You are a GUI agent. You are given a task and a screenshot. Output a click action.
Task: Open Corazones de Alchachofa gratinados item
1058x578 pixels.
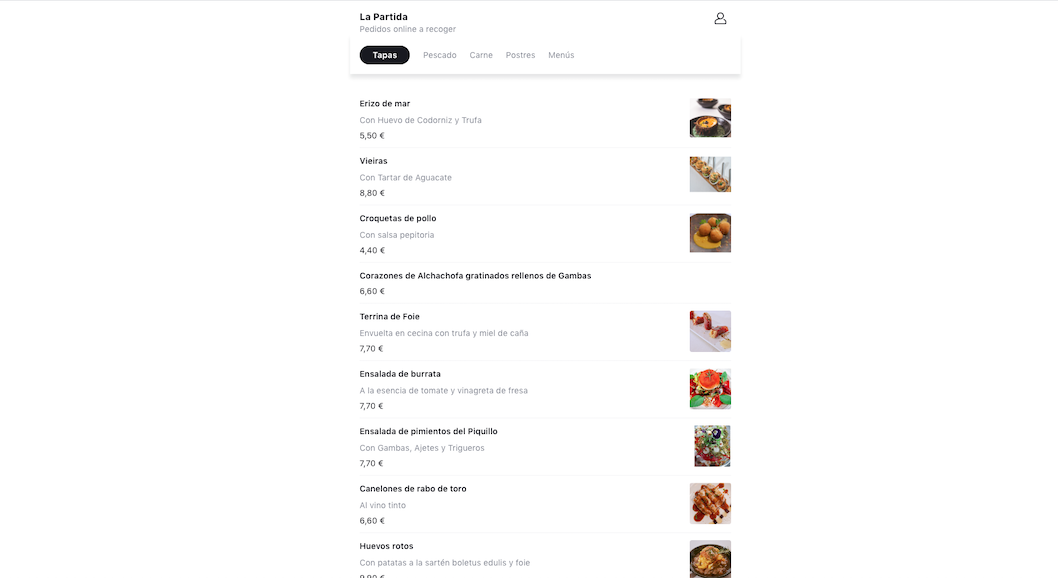pyautogui.click(x=475, y=276)
